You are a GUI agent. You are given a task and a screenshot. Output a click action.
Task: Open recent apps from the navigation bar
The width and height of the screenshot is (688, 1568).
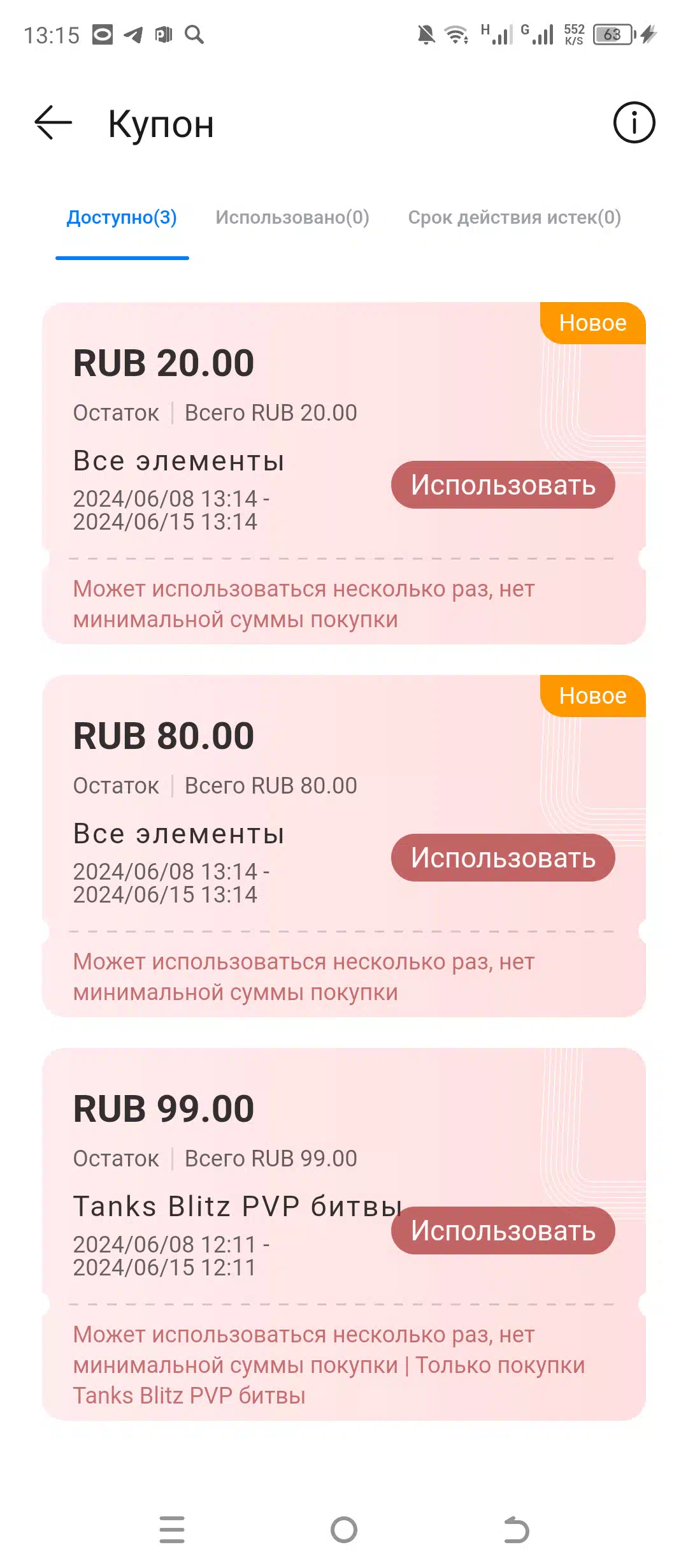172,1530
